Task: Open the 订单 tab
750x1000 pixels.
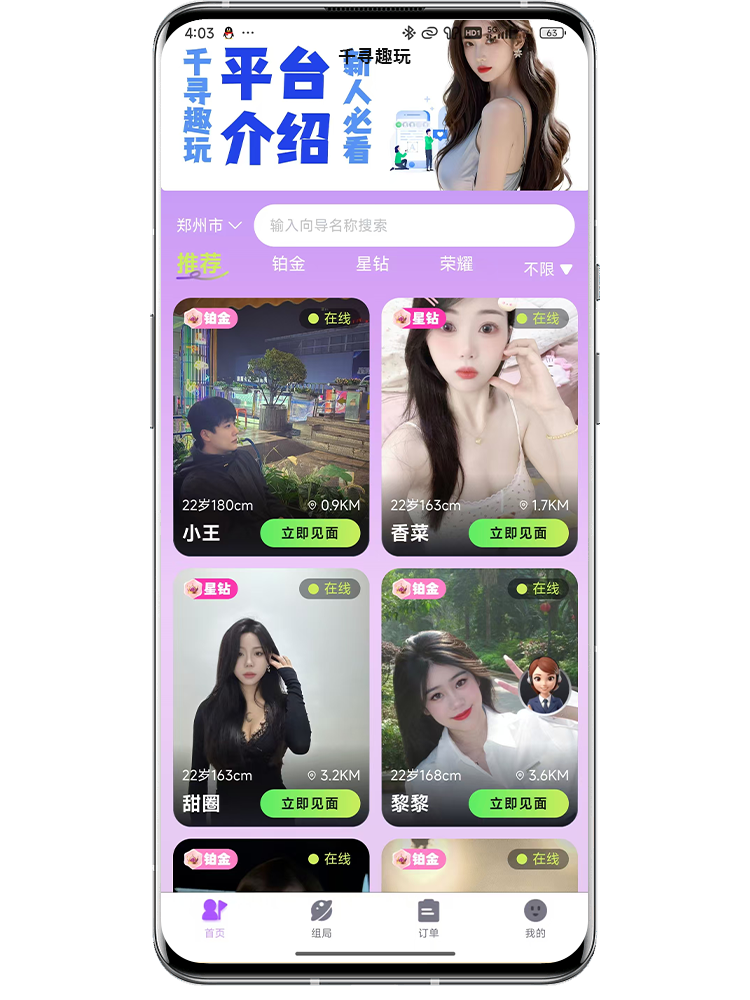Action: click(x=428, y=918)
